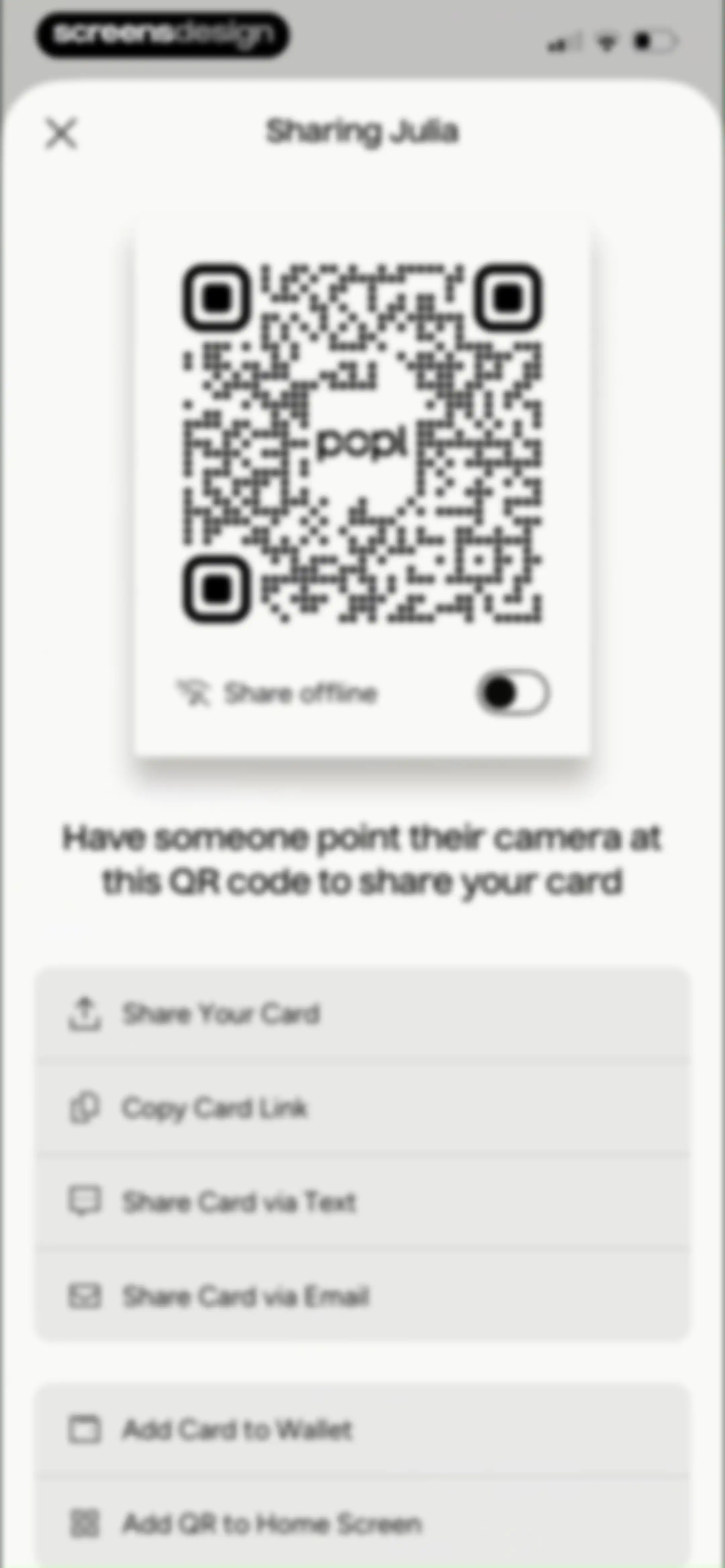Select Share Your Card
Viewport: 725px width, 1568px height.
(x=363, y=1014)
